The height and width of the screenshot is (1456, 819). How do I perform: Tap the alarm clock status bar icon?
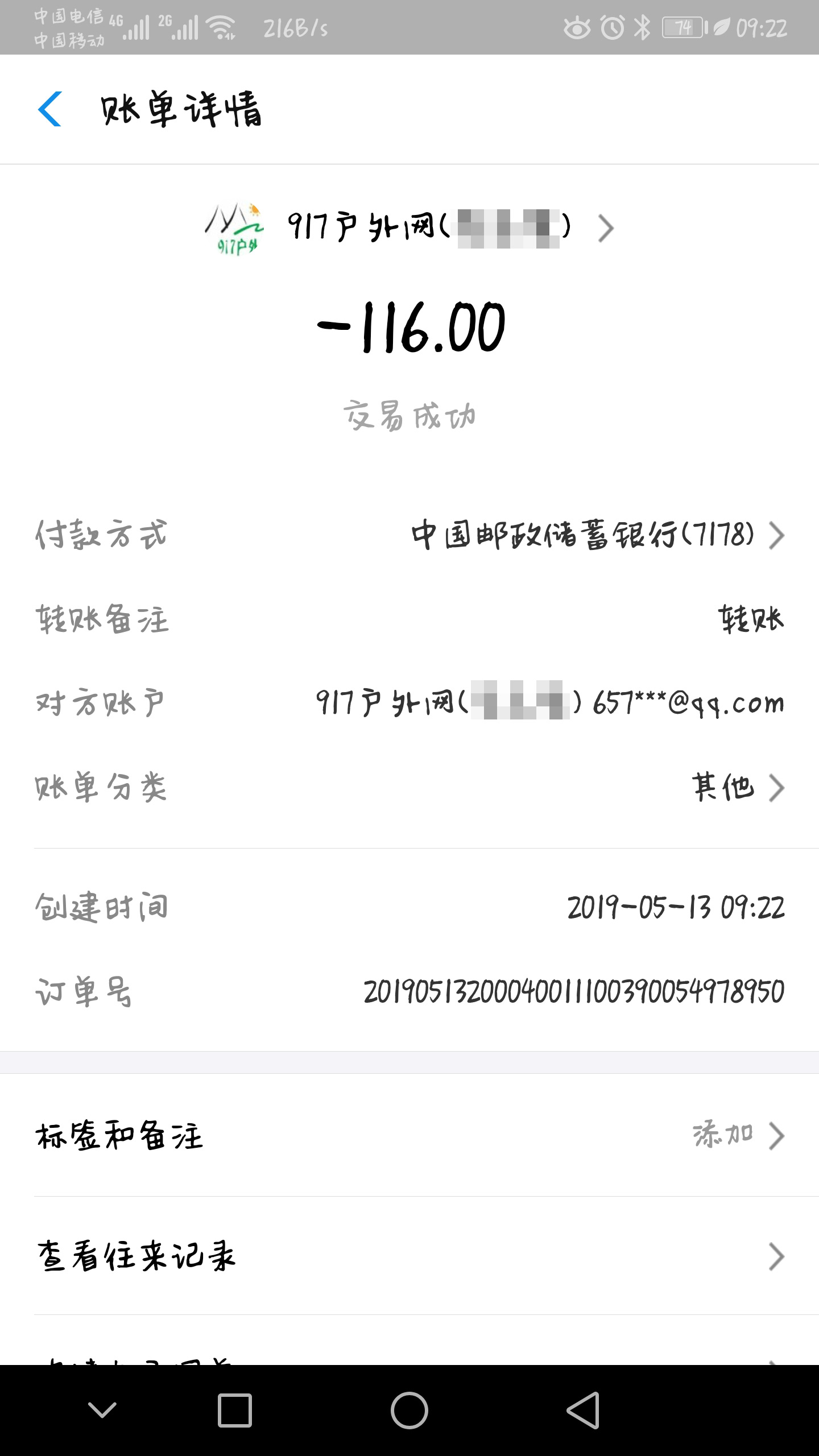point(611,27)
